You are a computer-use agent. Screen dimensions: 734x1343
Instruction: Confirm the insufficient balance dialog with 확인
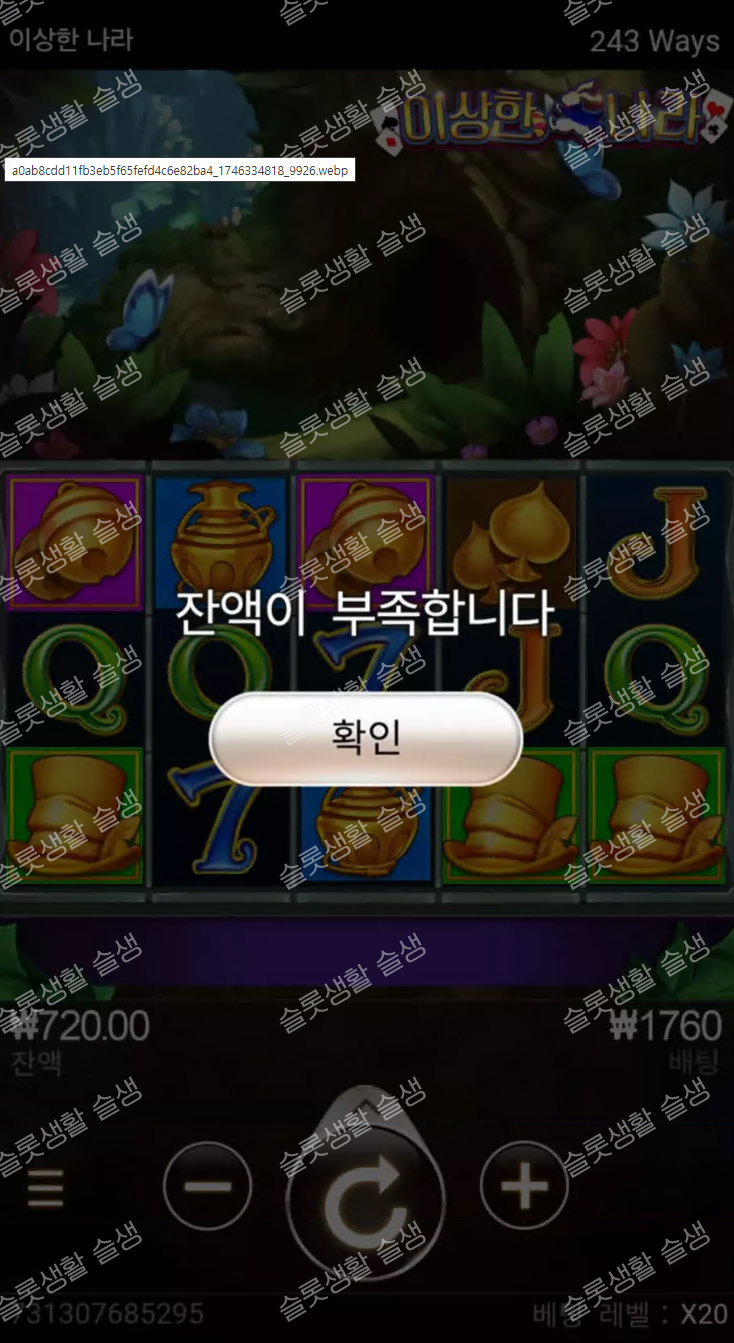366,738
